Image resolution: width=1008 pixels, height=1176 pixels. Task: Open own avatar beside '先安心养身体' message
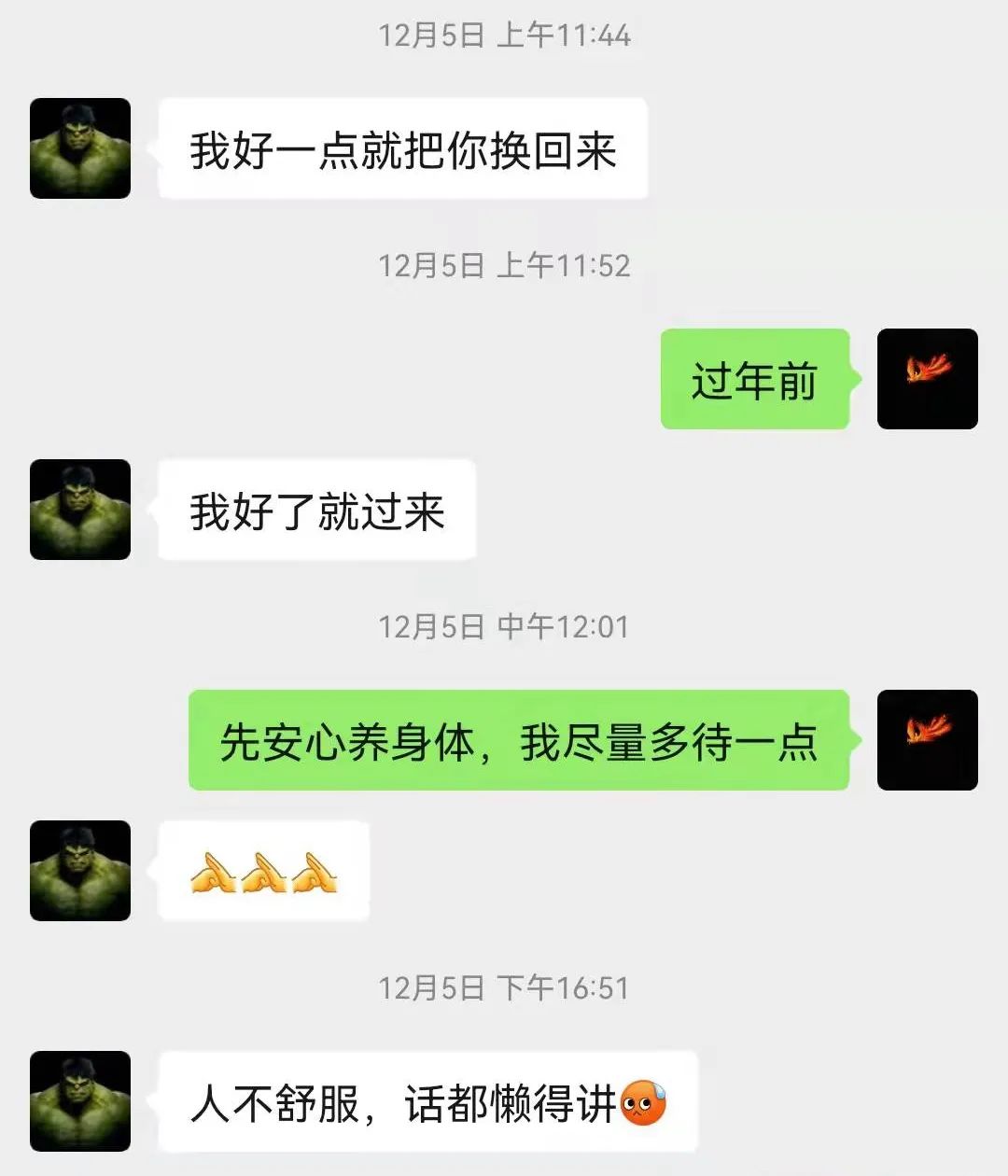pyautogui.click(x=927, y=740)
